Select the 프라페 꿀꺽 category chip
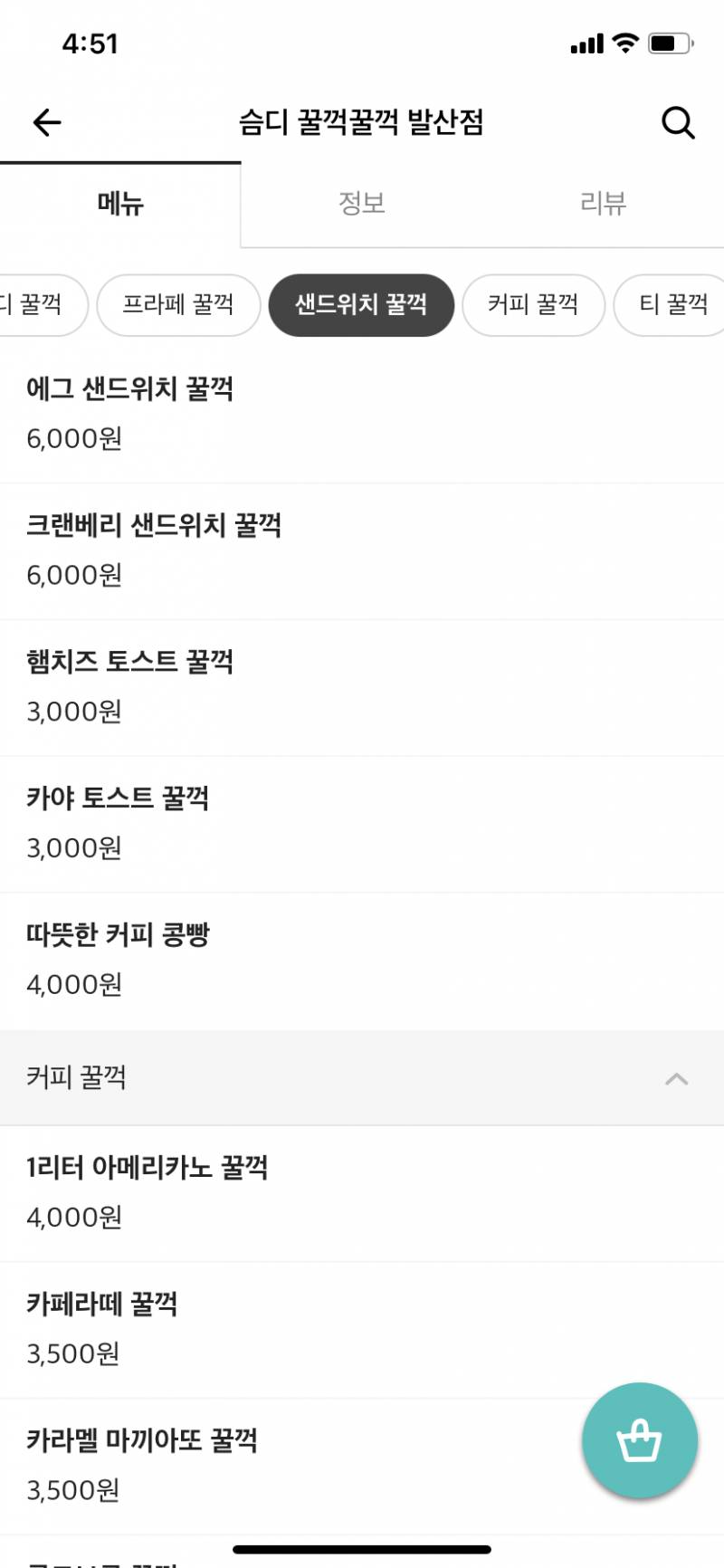724x1568 pixels. pyautogui.click(x=177, y=305)
